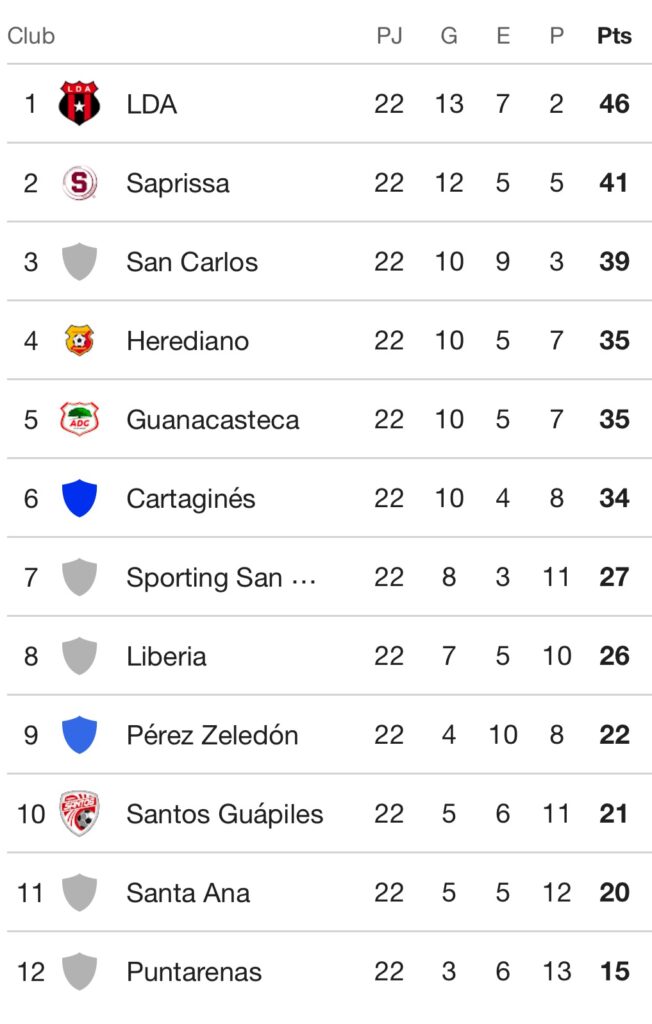Tap the Guanacasteca row
Screen dimensions: 652x1024
tap(212, 420)
